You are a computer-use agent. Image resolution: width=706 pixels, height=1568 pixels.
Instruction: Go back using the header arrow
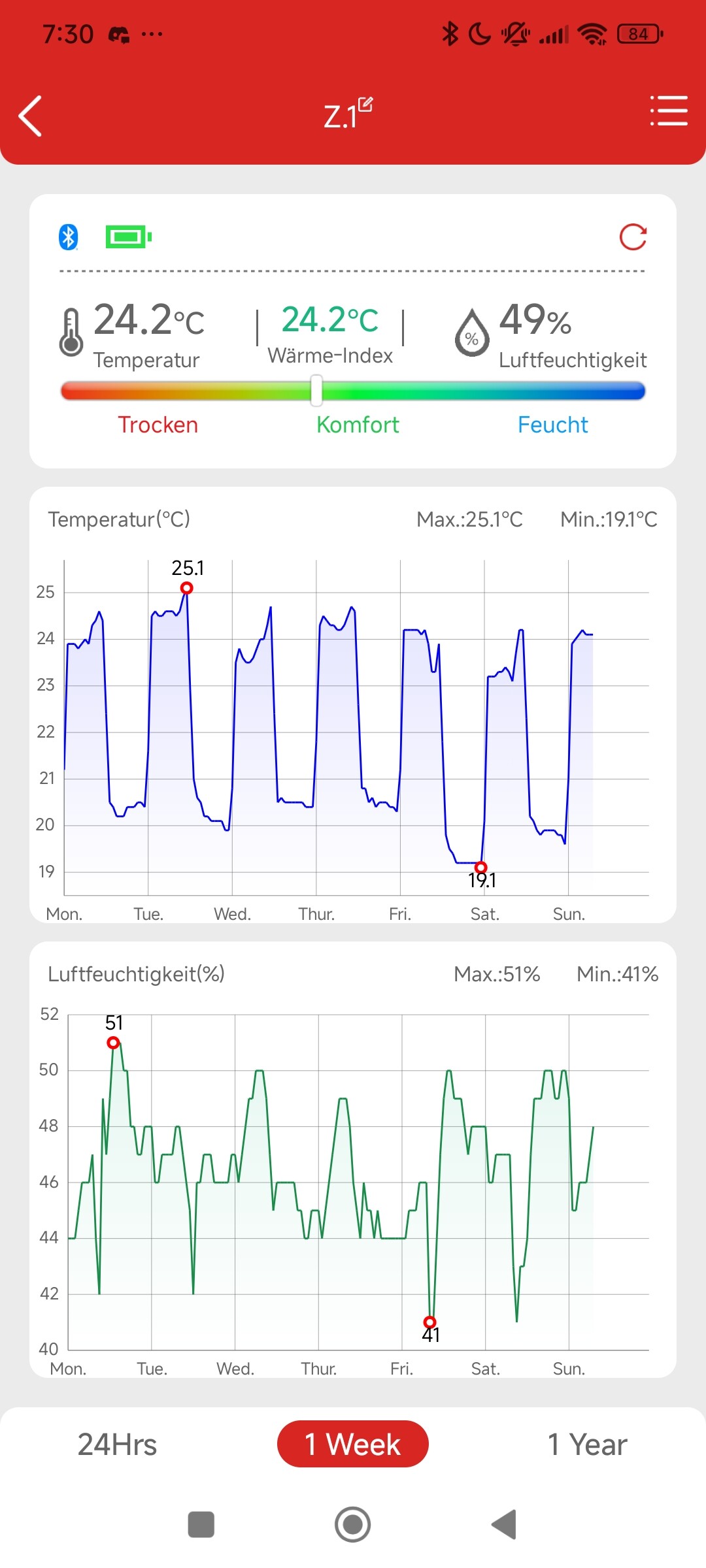pyautogui.click(x=31, y=116)
